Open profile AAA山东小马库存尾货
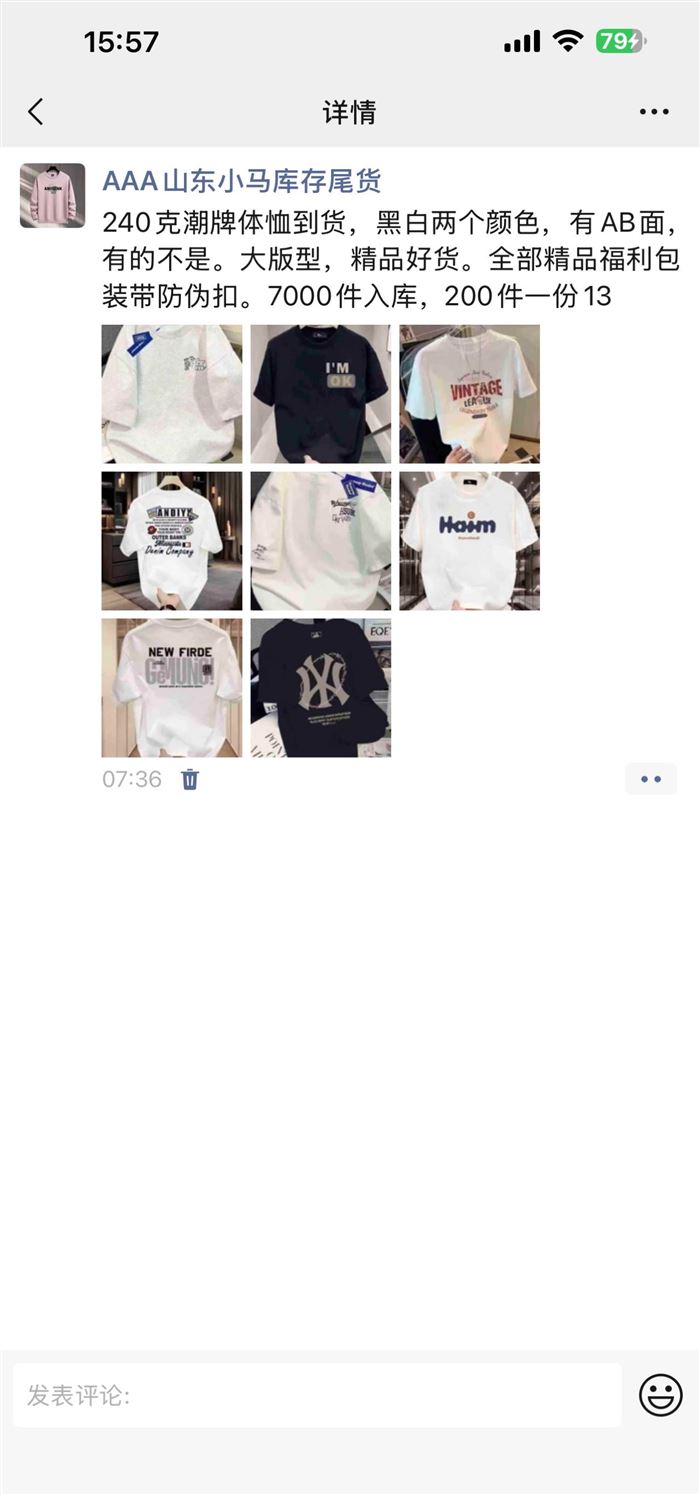700x1495 pixels. tap(242, 181)
